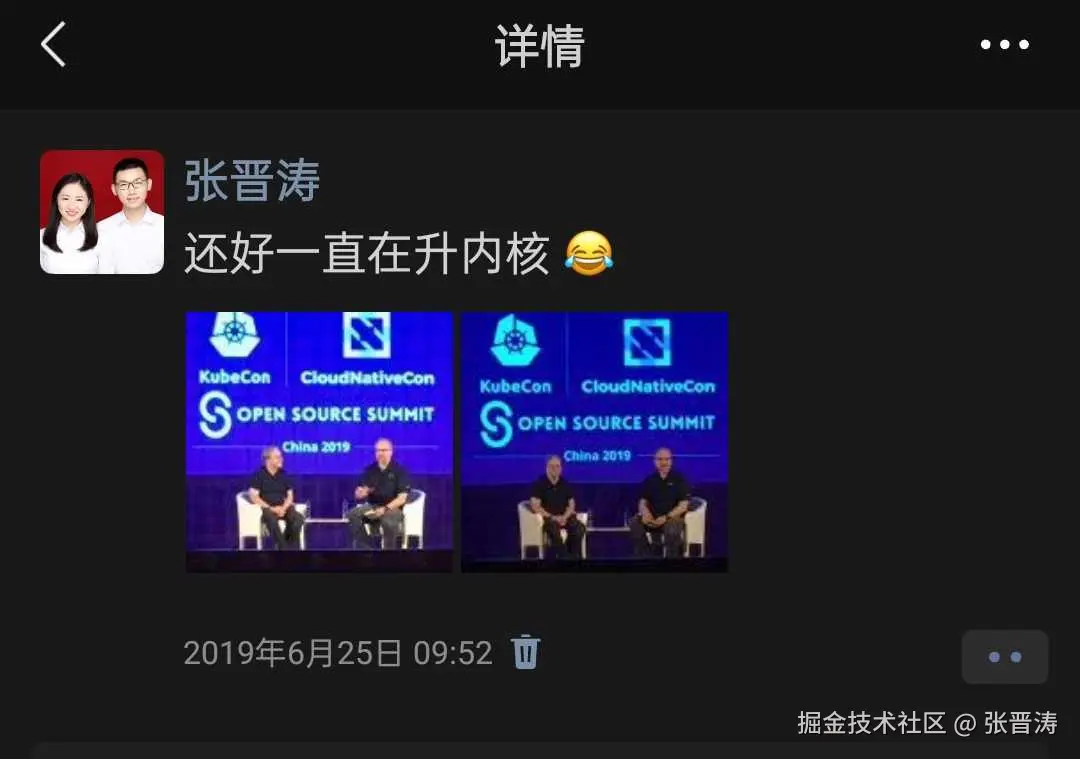Open 张晋涛's profile avatar

coord(102,212)
